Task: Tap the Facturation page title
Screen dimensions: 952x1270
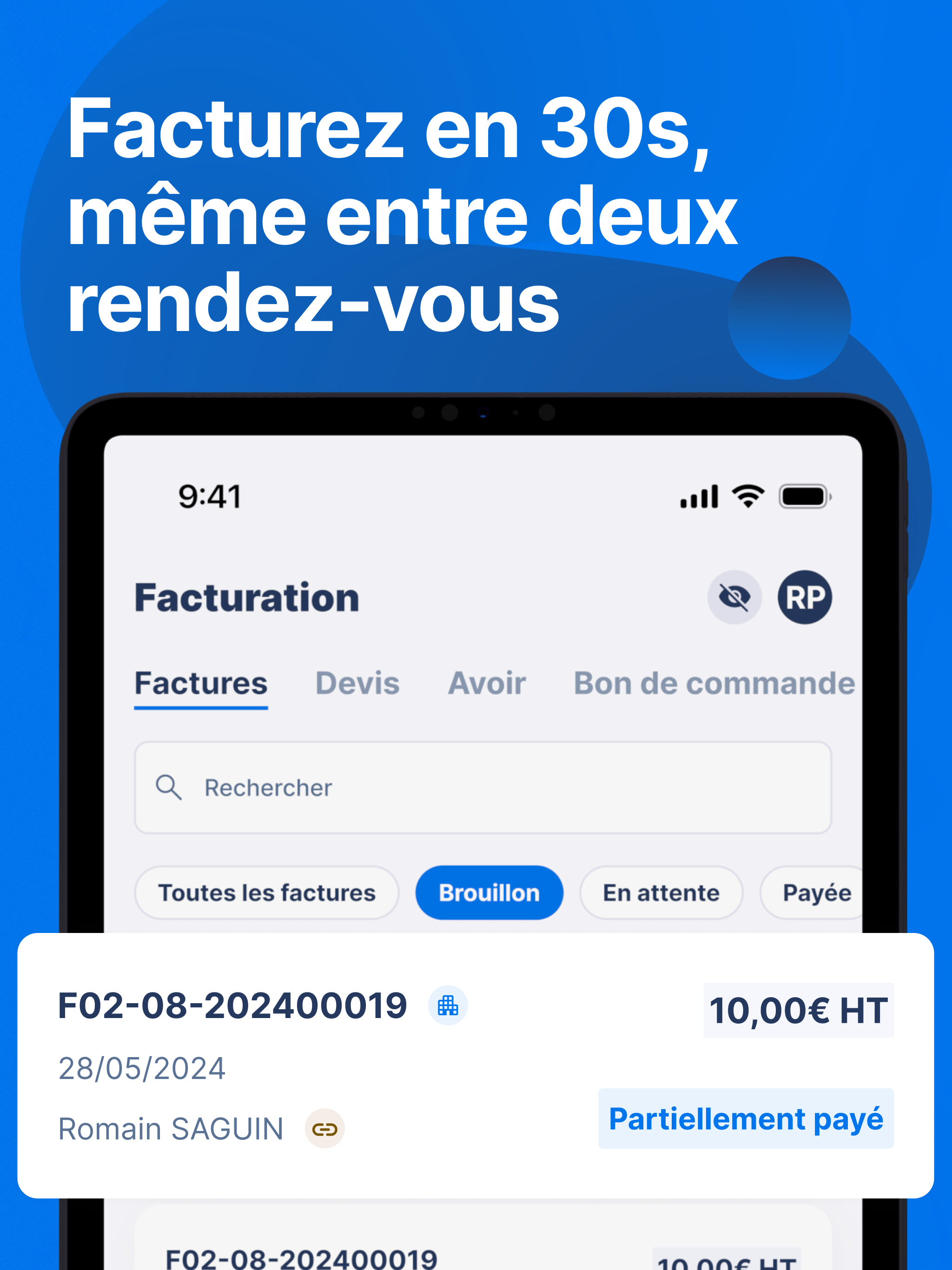Action: (x=247, y=597)
